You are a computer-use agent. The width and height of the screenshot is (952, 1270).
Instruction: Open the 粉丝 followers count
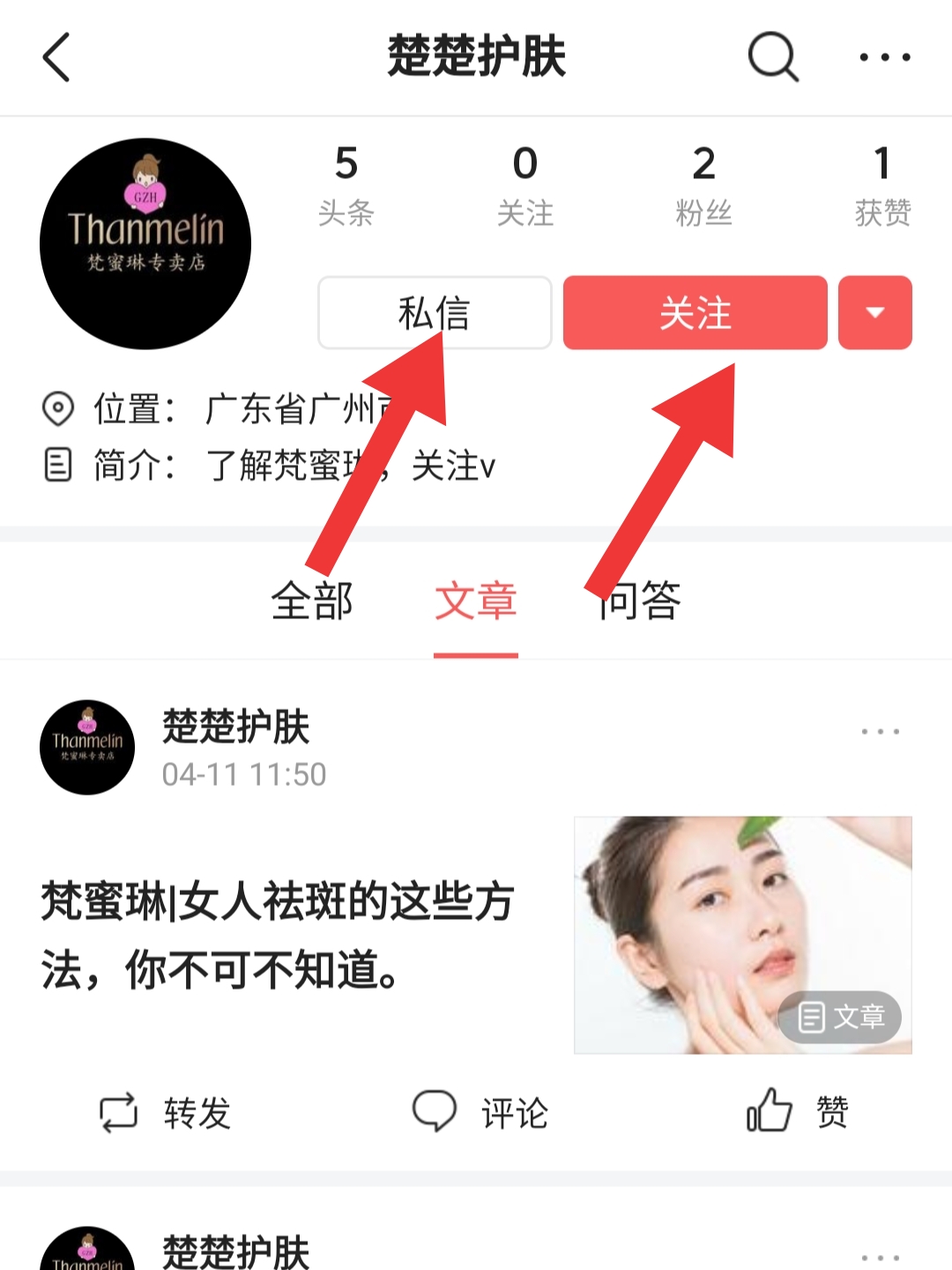(x=702, y=185)
